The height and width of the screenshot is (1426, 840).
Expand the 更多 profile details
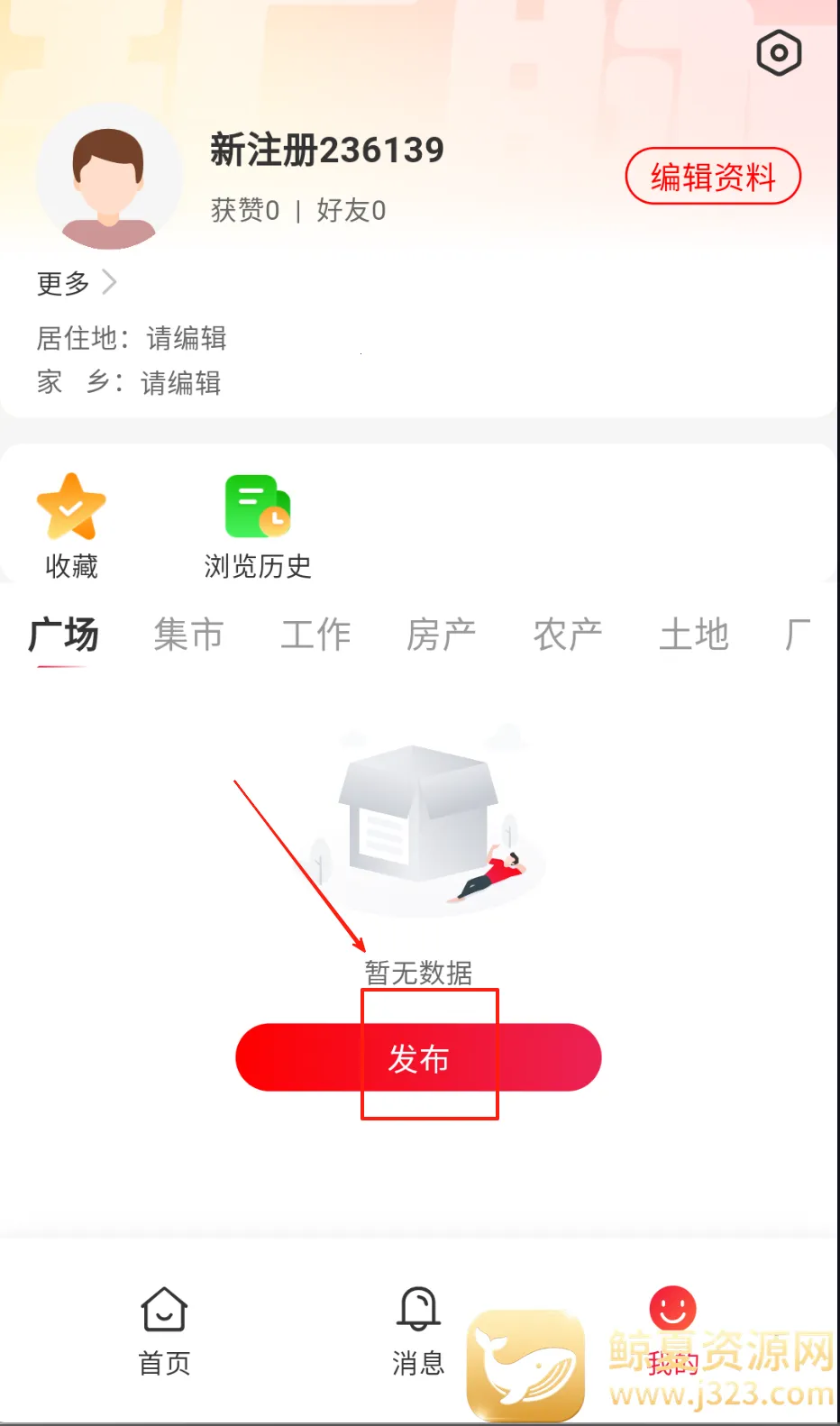pos(77,283)
